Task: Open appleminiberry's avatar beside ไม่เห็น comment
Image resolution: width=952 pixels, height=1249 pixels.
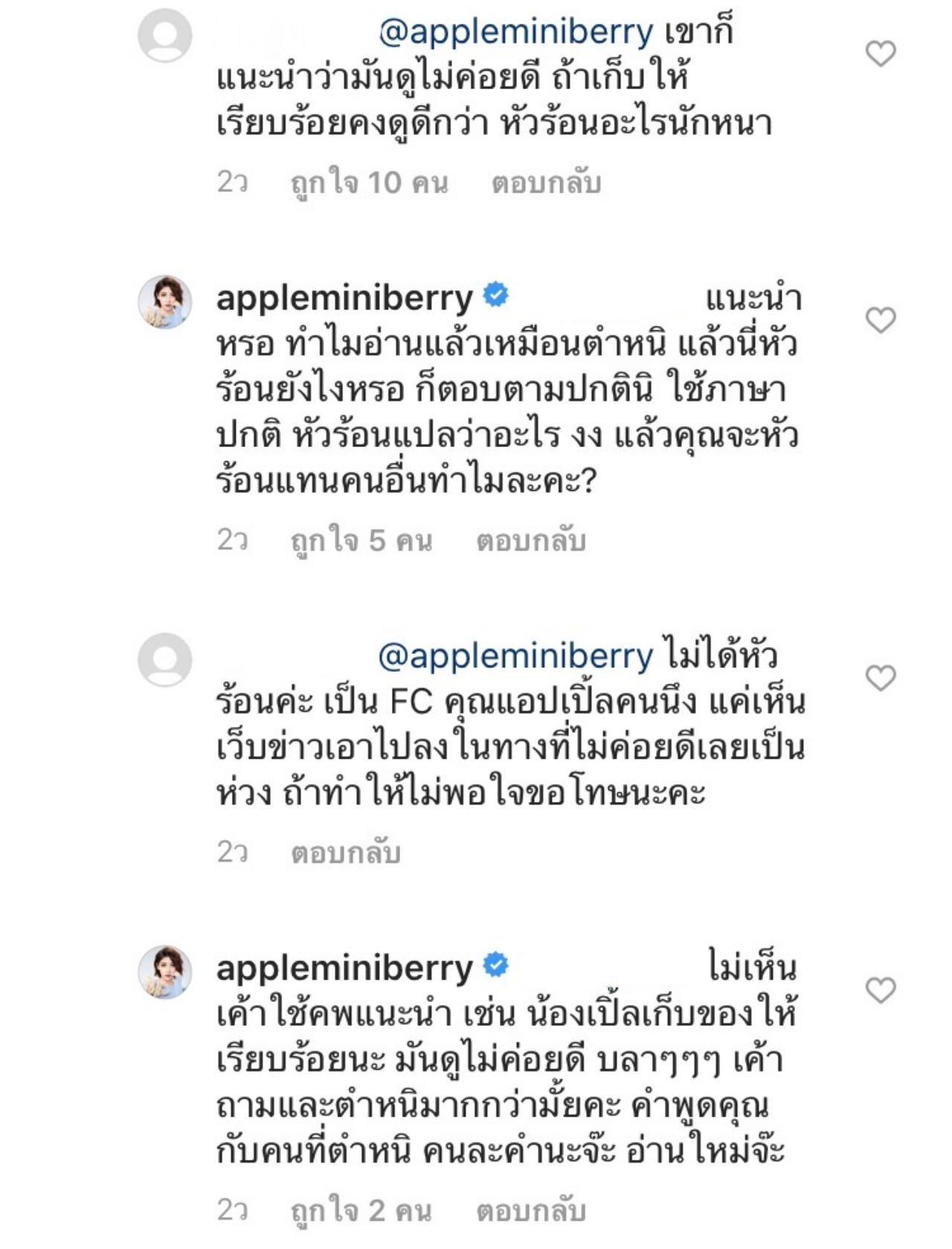Action: (x=165, y=972)
